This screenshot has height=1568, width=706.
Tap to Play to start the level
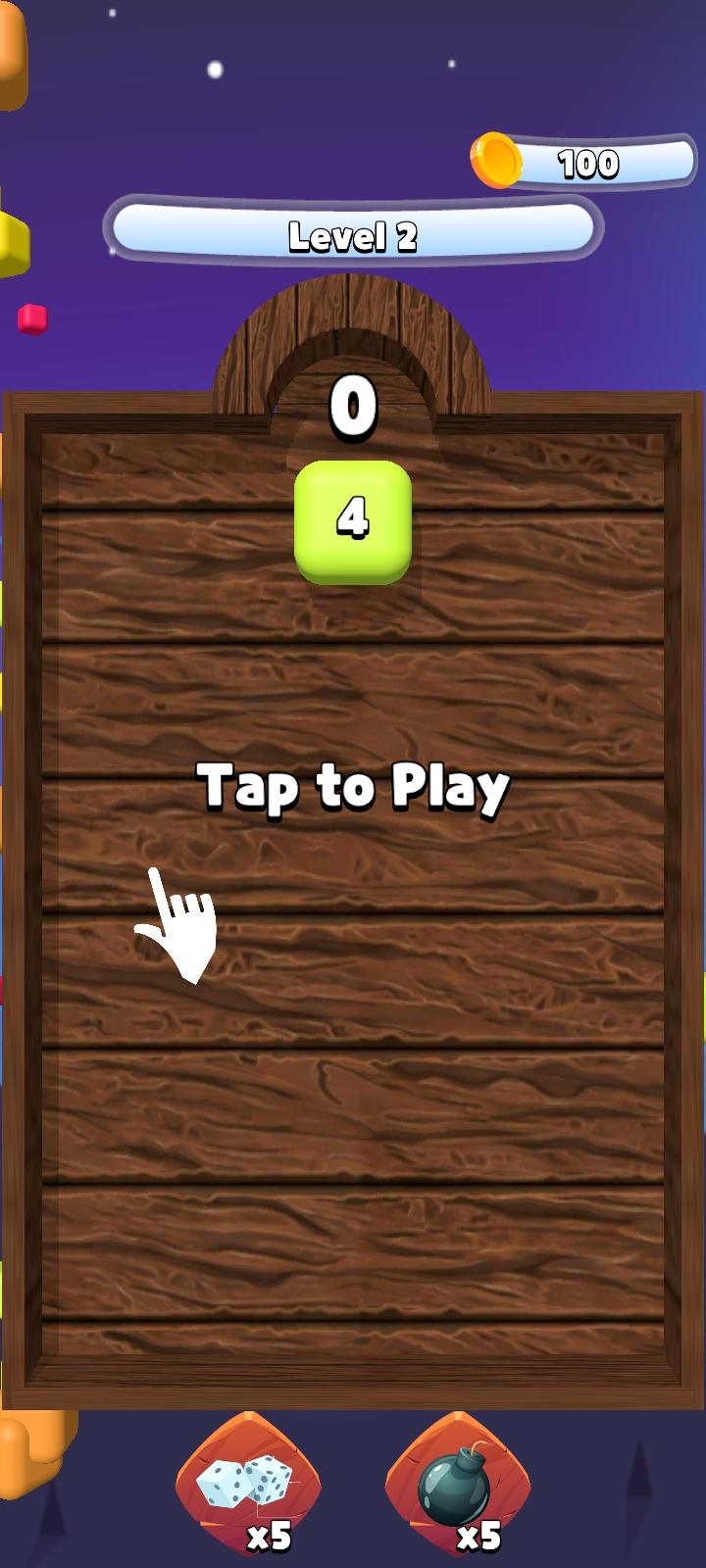click(353, 786)
